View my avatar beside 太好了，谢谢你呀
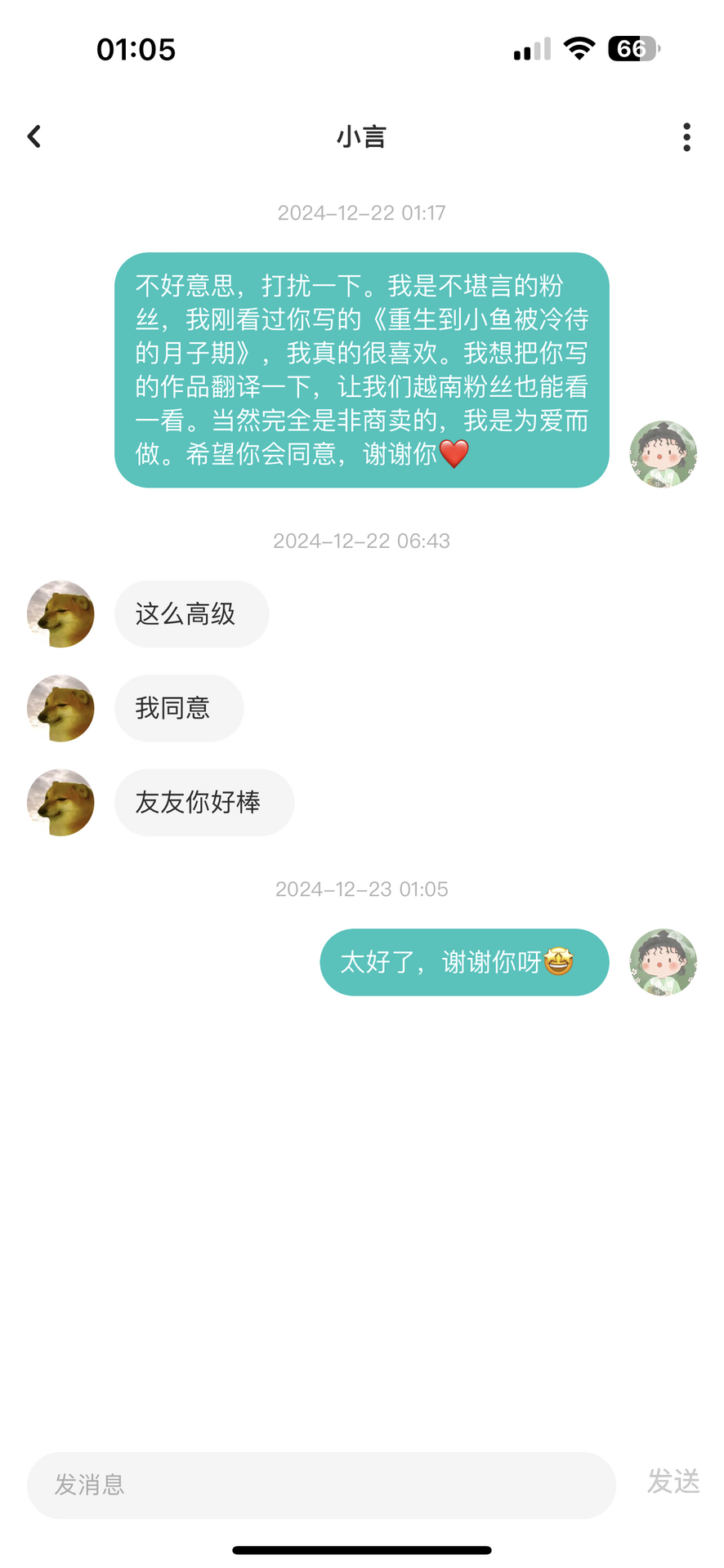This screenshot has width=724, height=1568. click(x=663, y=962)
